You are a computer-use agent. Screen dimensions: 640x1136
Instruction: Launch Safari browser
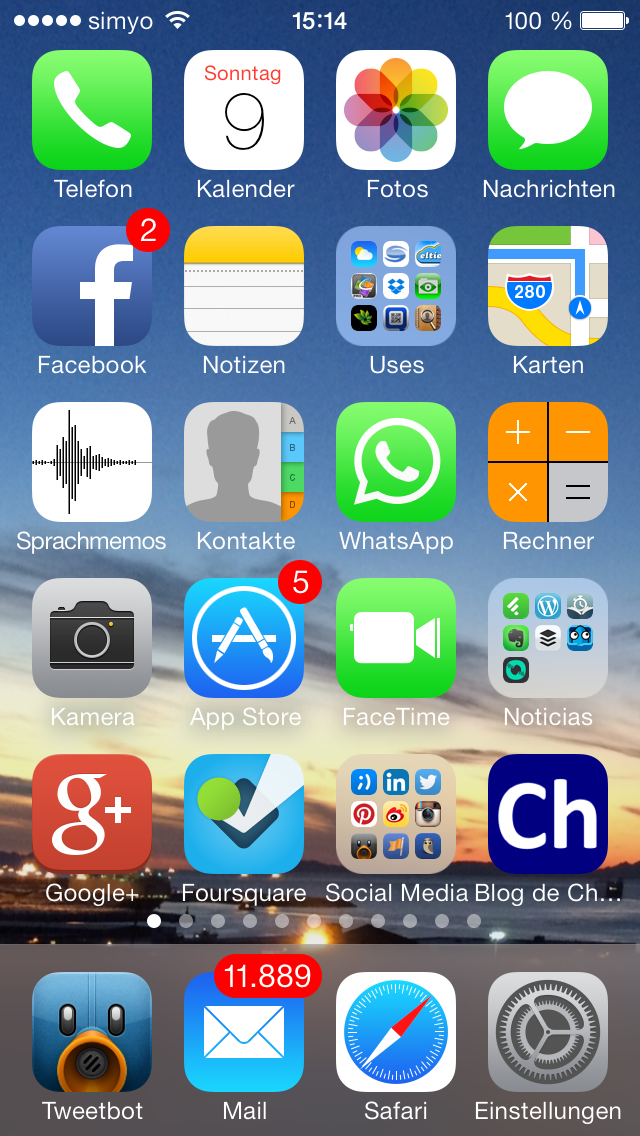click(x=396, y=1032)
